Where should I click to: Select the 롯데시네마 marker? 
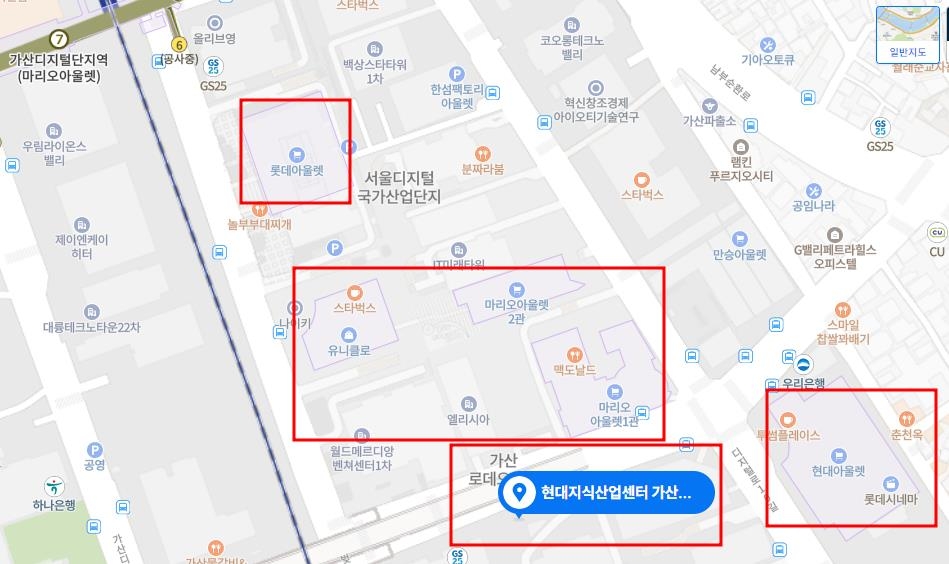click(x=890, y=484)
